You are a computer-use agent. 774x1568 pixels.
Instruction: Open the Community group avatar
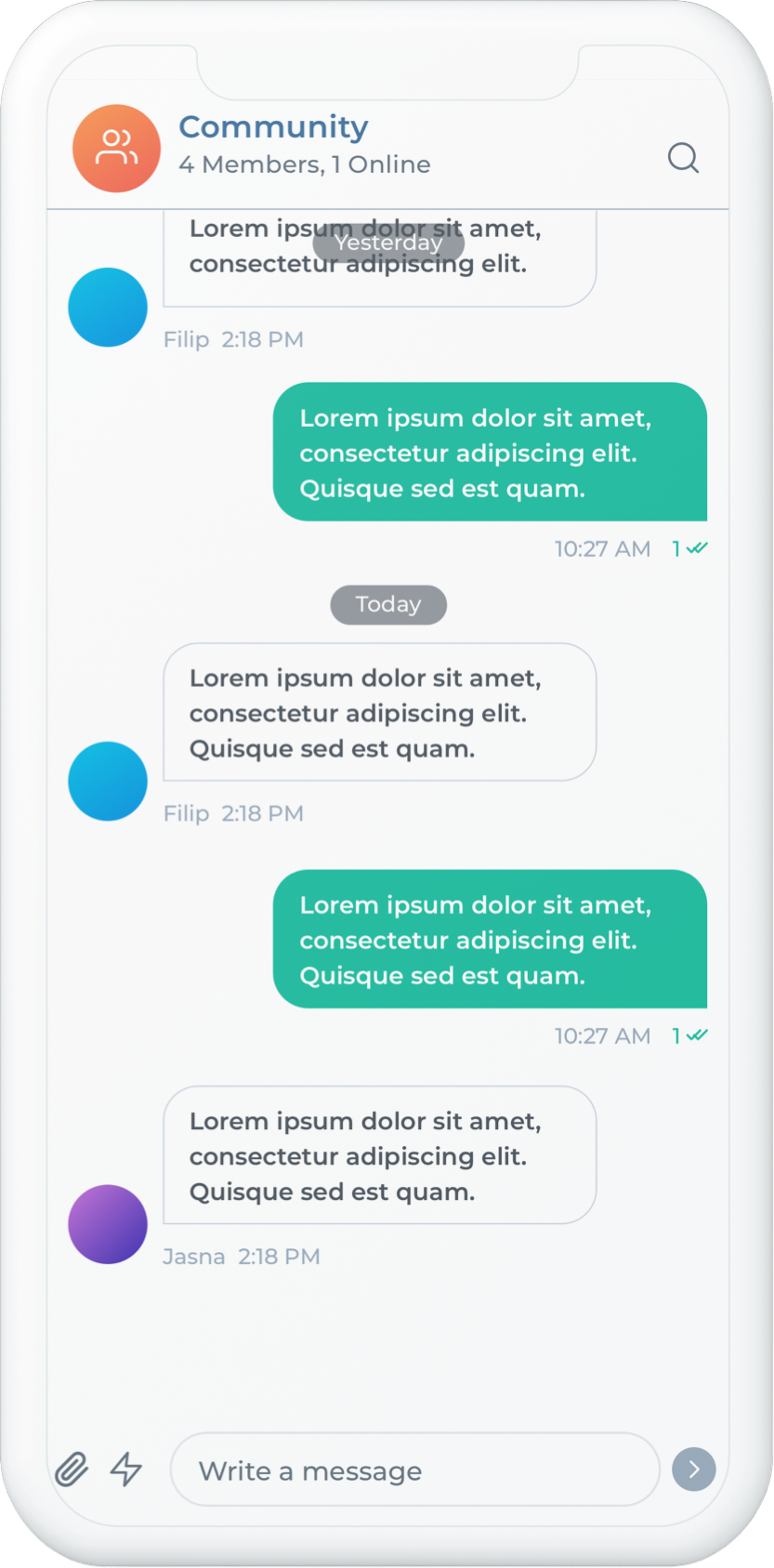coord(116,149)
